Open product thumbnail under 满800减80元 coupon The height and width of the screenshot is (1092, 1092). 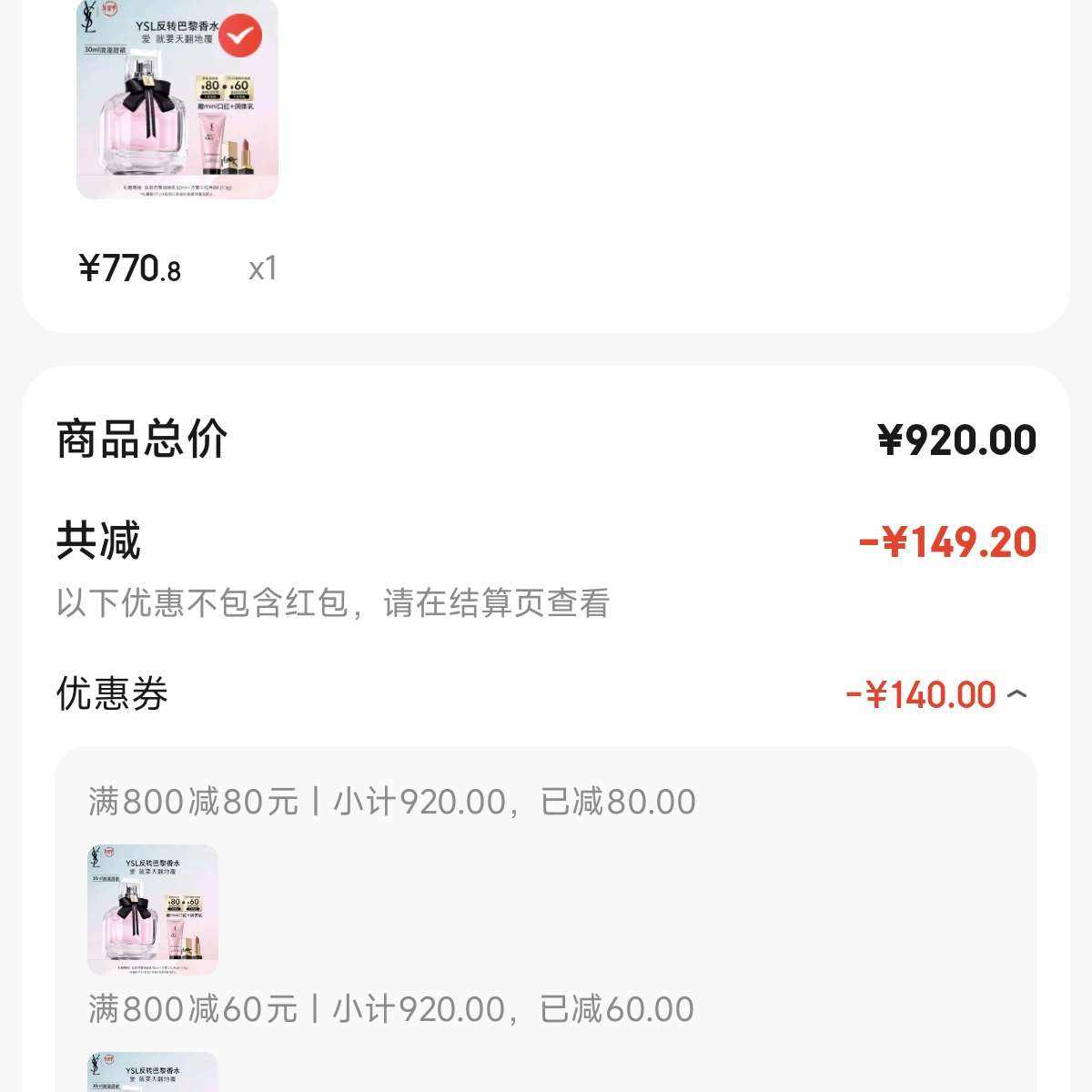pos(153,909)
